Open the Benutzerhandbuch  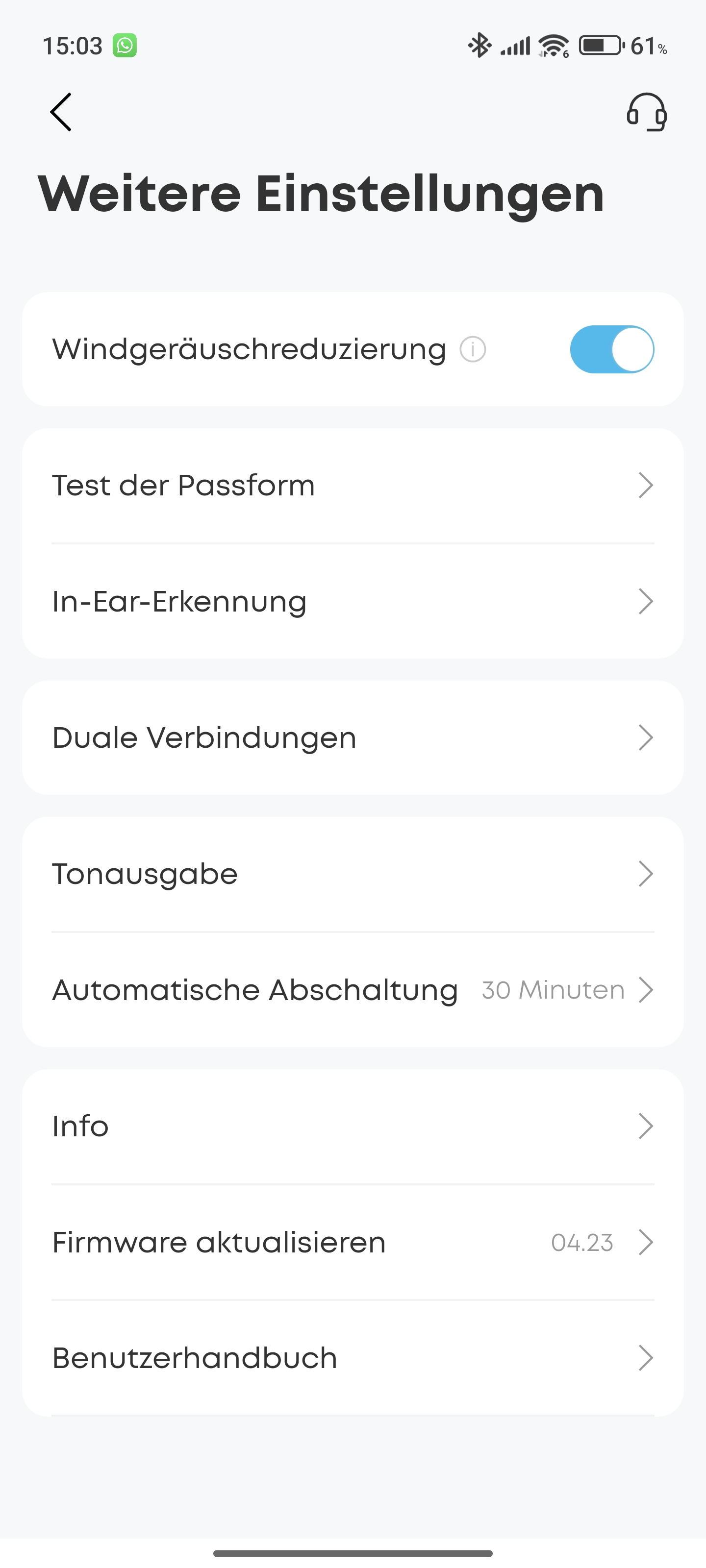[352, 1358]
